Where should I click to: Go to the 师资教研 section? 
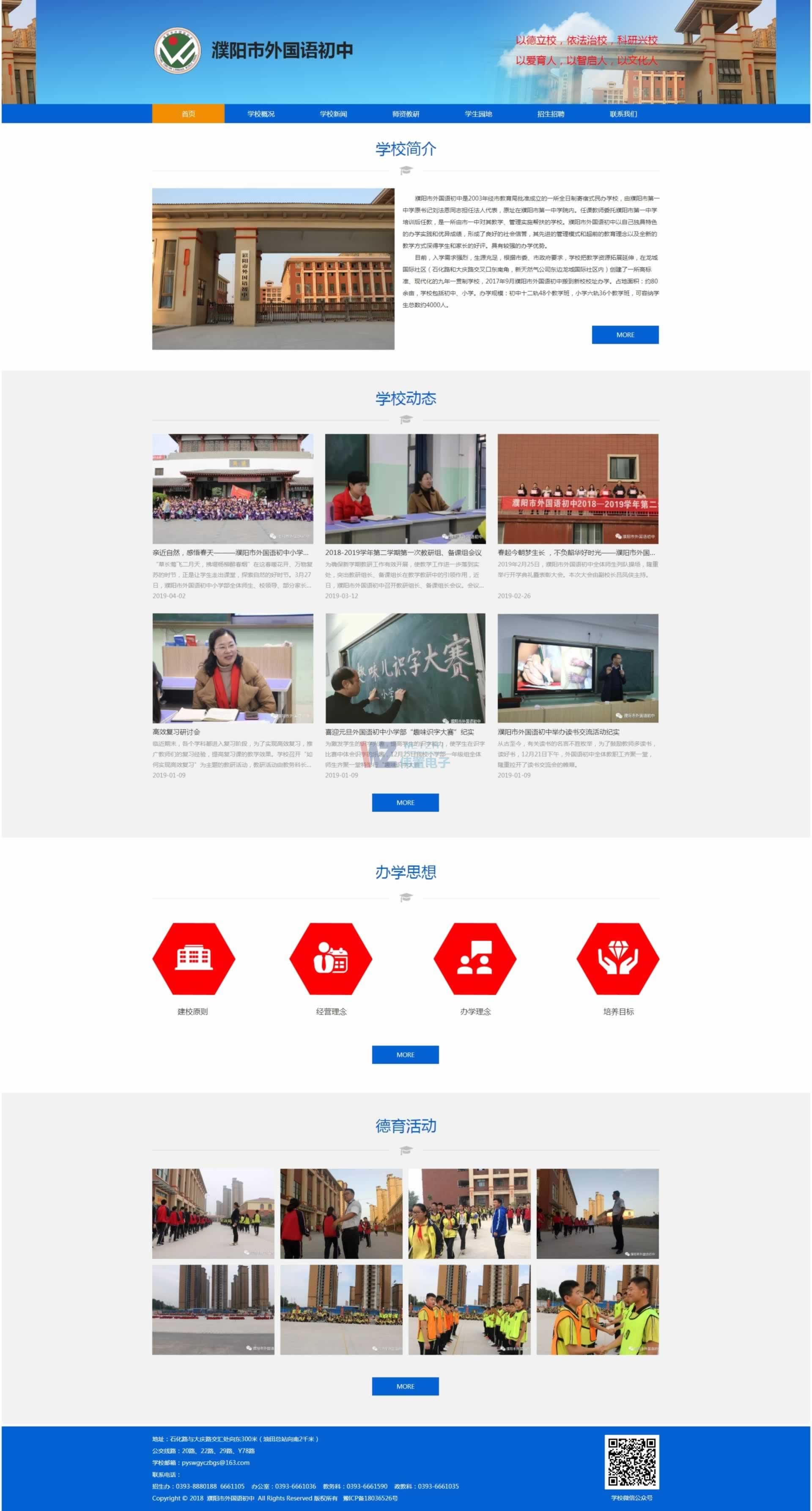(406, 114)
